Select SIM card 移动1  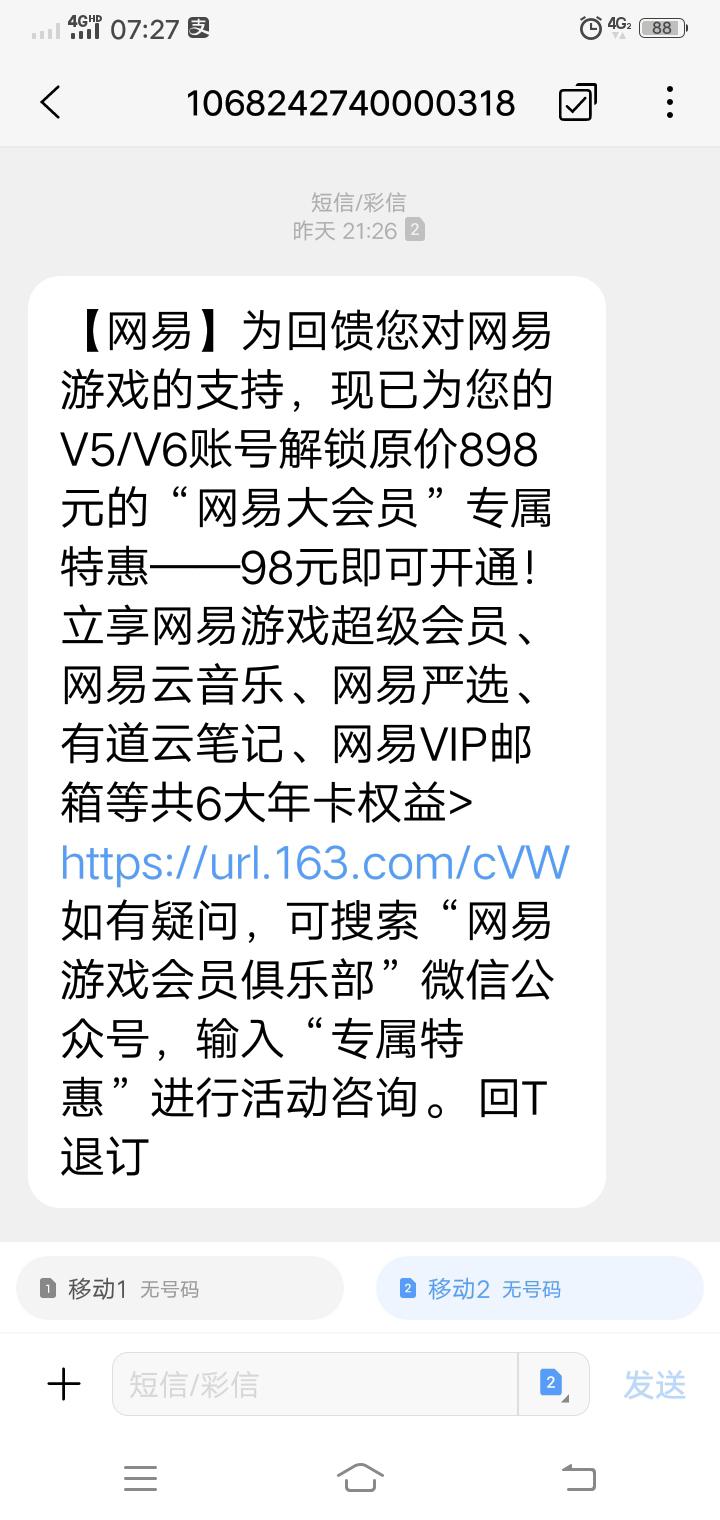(x=180, y=1288)
